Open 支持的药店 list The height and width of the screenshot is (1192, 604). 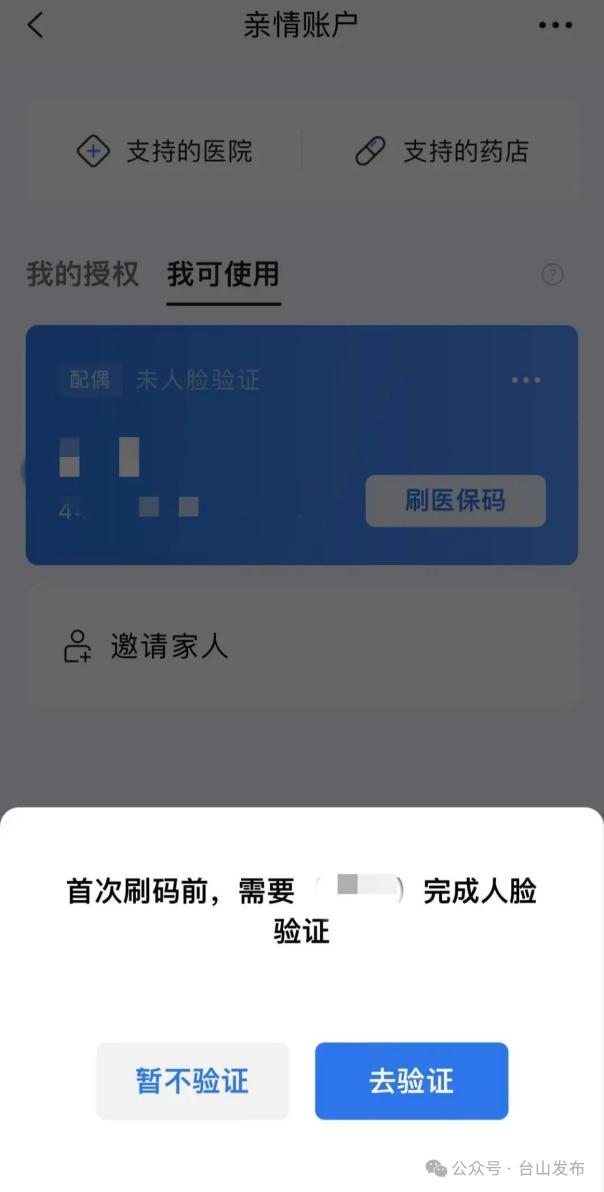(x=441, y=152)
